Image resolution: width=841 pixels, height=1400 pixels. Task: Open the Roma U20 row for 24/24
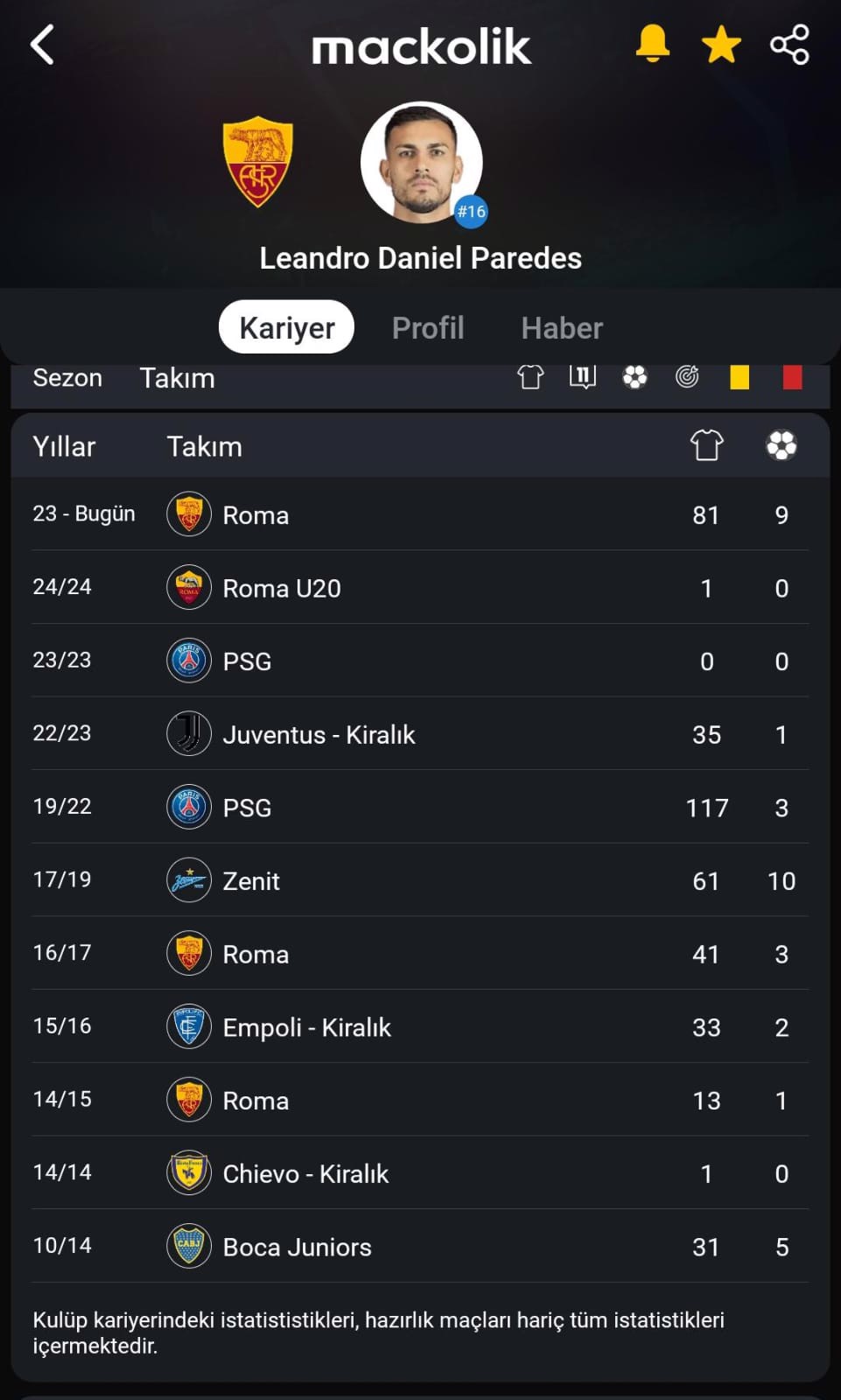pos(420,587)
